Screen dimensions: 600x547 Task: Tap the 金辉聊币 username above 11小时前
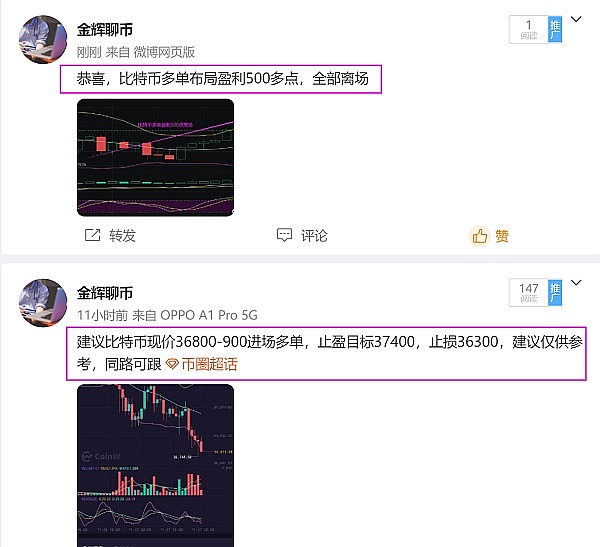105,292
